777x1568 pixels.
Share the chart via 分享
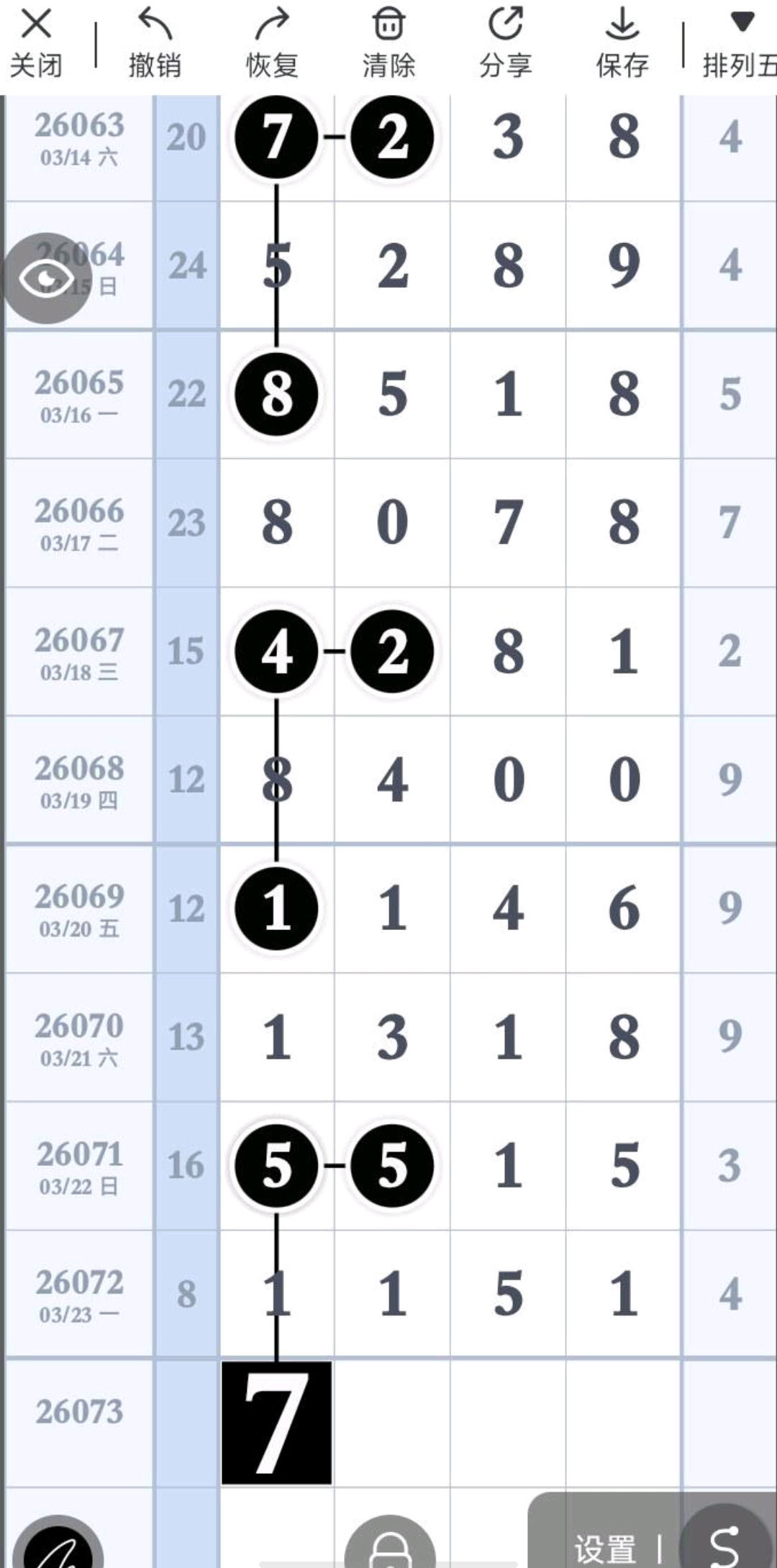click(x=505, y=43)
